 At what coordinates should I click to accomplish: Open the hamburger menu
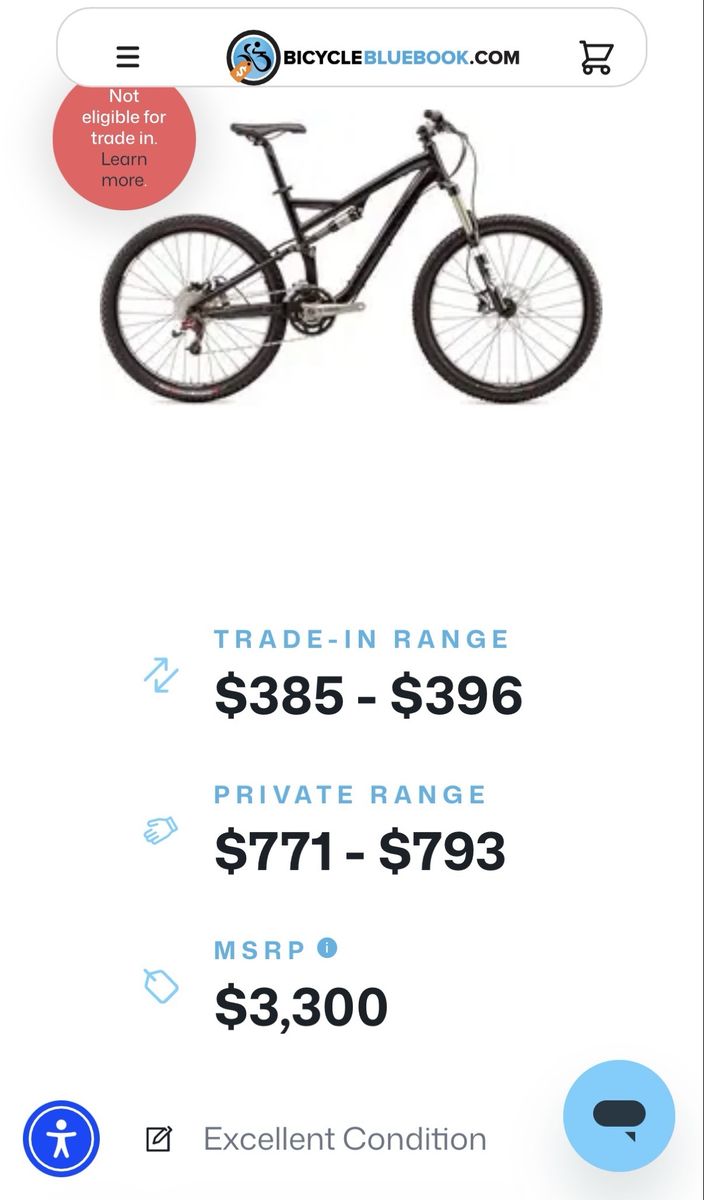128,57
